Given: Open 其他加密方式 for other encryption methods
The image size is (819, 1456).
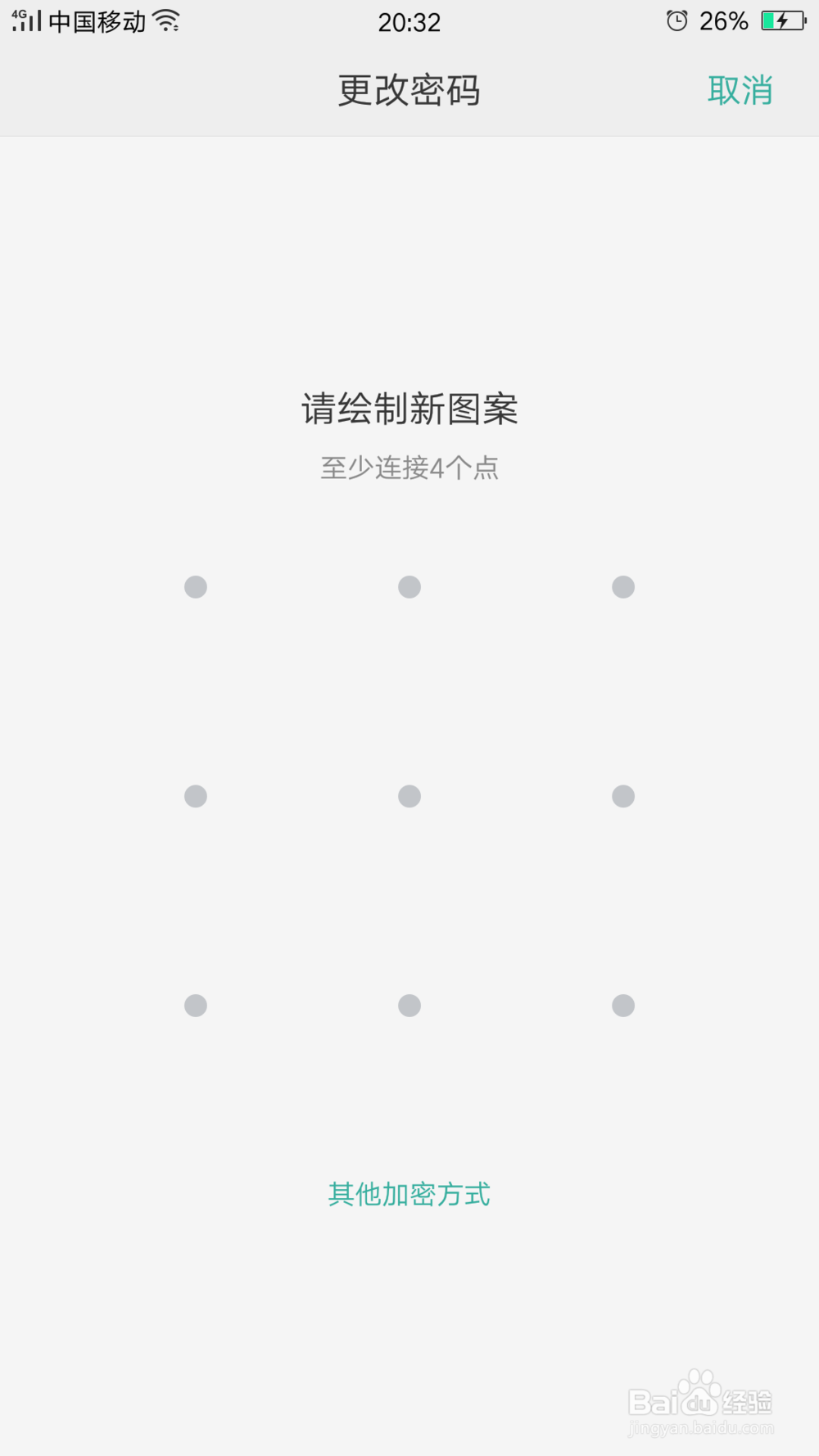Looking at the screenshot, I should click(409, 1195).
